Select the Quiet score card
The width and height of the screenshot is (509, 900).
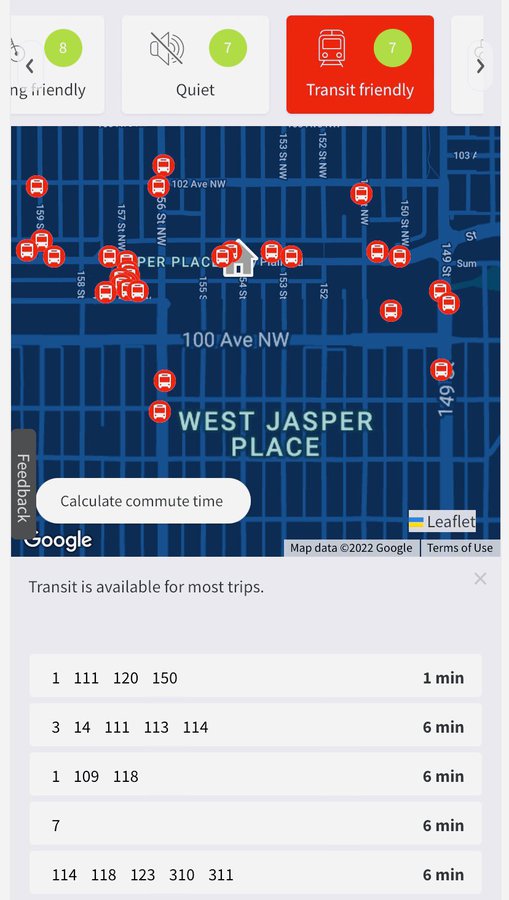[195, 64]
